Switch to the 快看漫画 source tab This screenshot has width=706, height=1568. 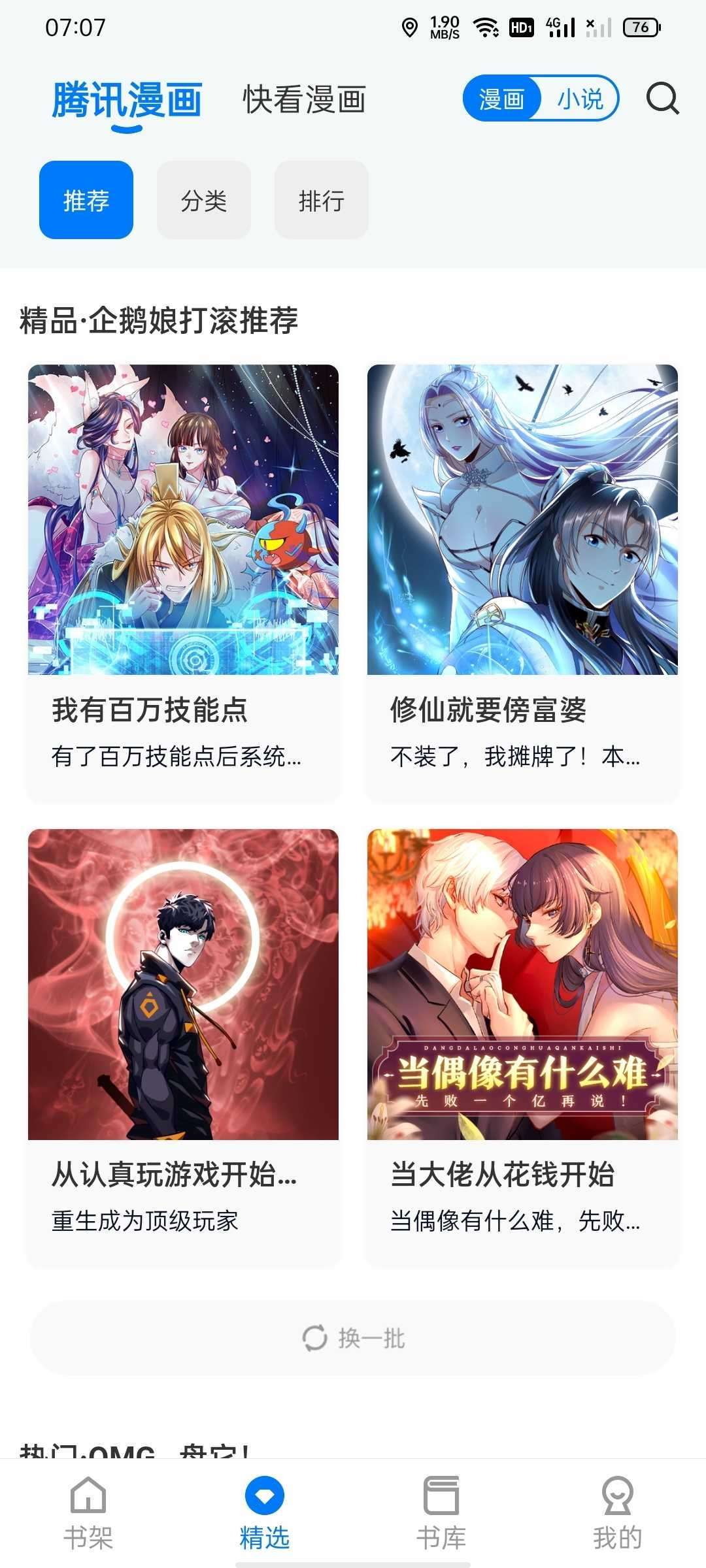[304, 100]
